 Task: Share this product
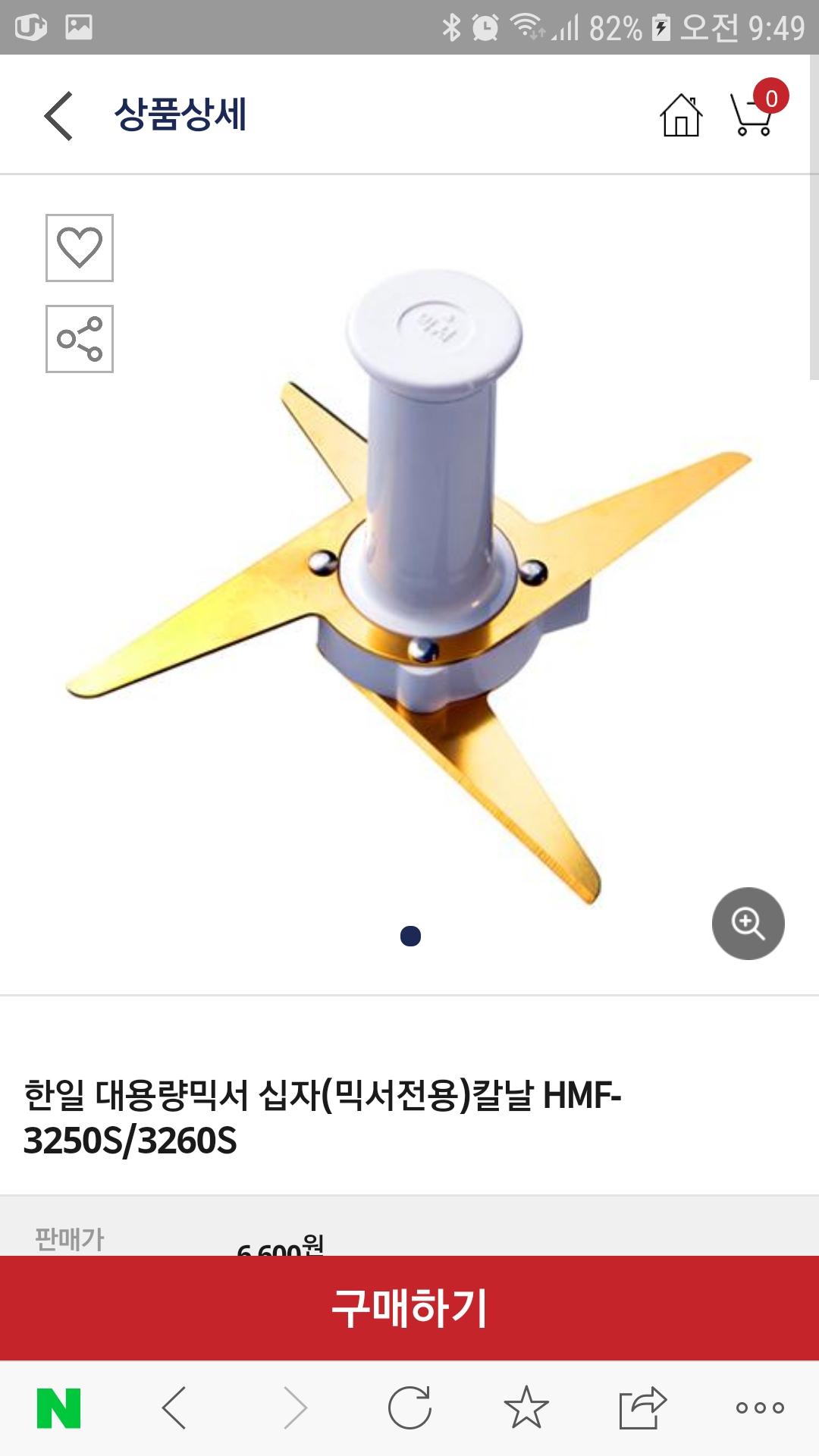(80, 339)
